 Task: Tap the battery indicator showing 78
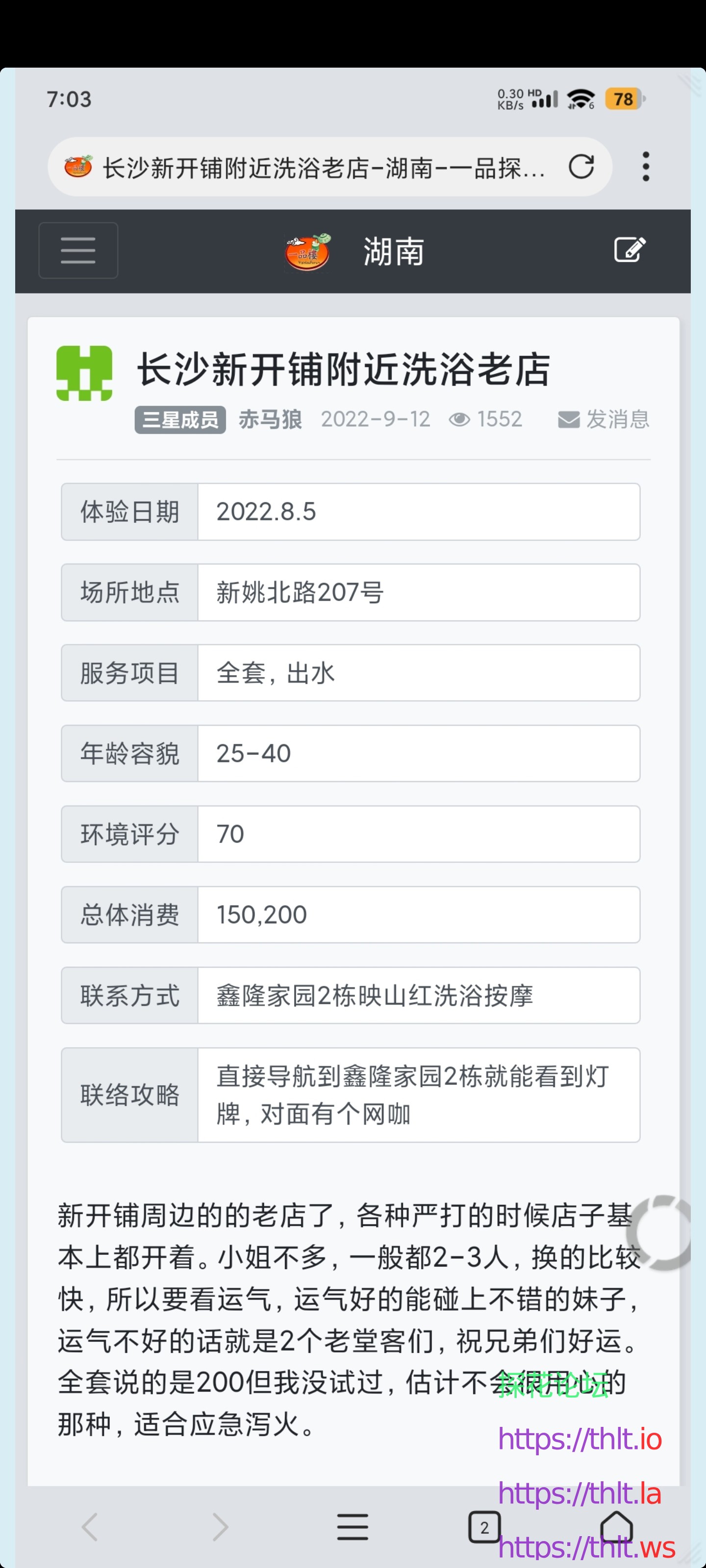point(623,98)
